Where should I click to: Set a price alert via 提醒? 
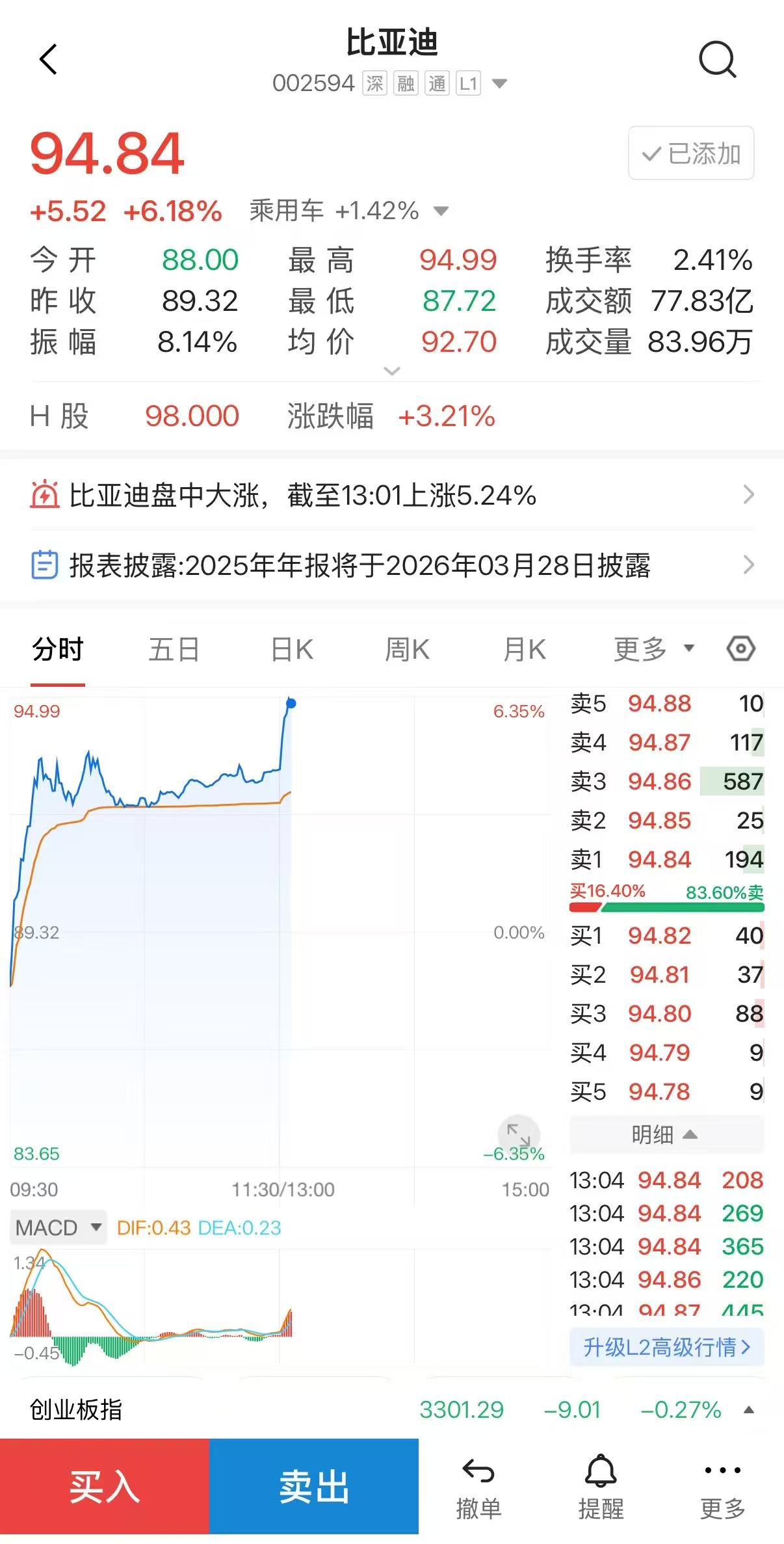coord(601,1487)
